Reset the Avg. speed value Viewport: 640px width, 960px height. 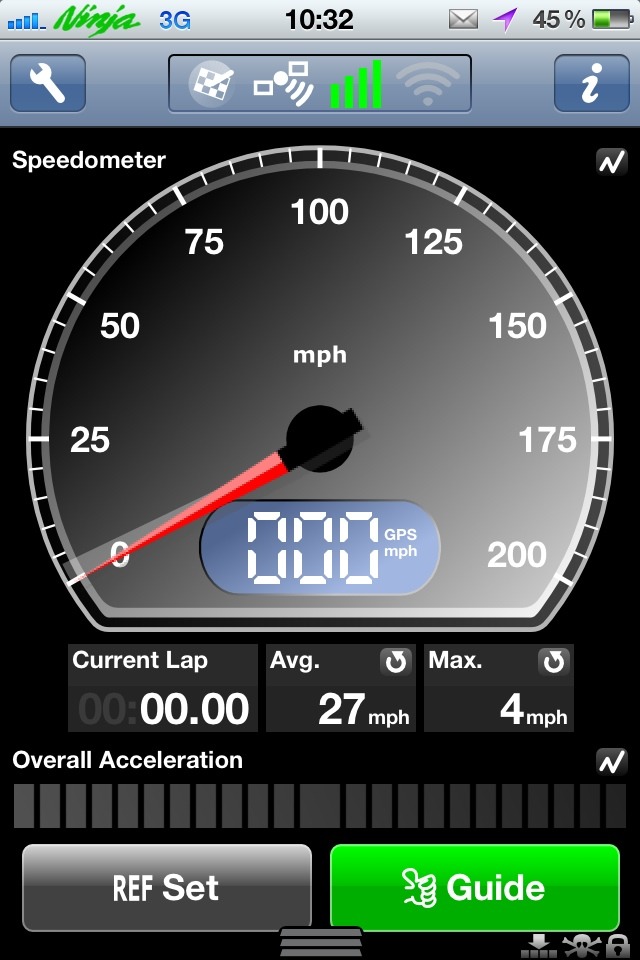(x=396, y=662)
